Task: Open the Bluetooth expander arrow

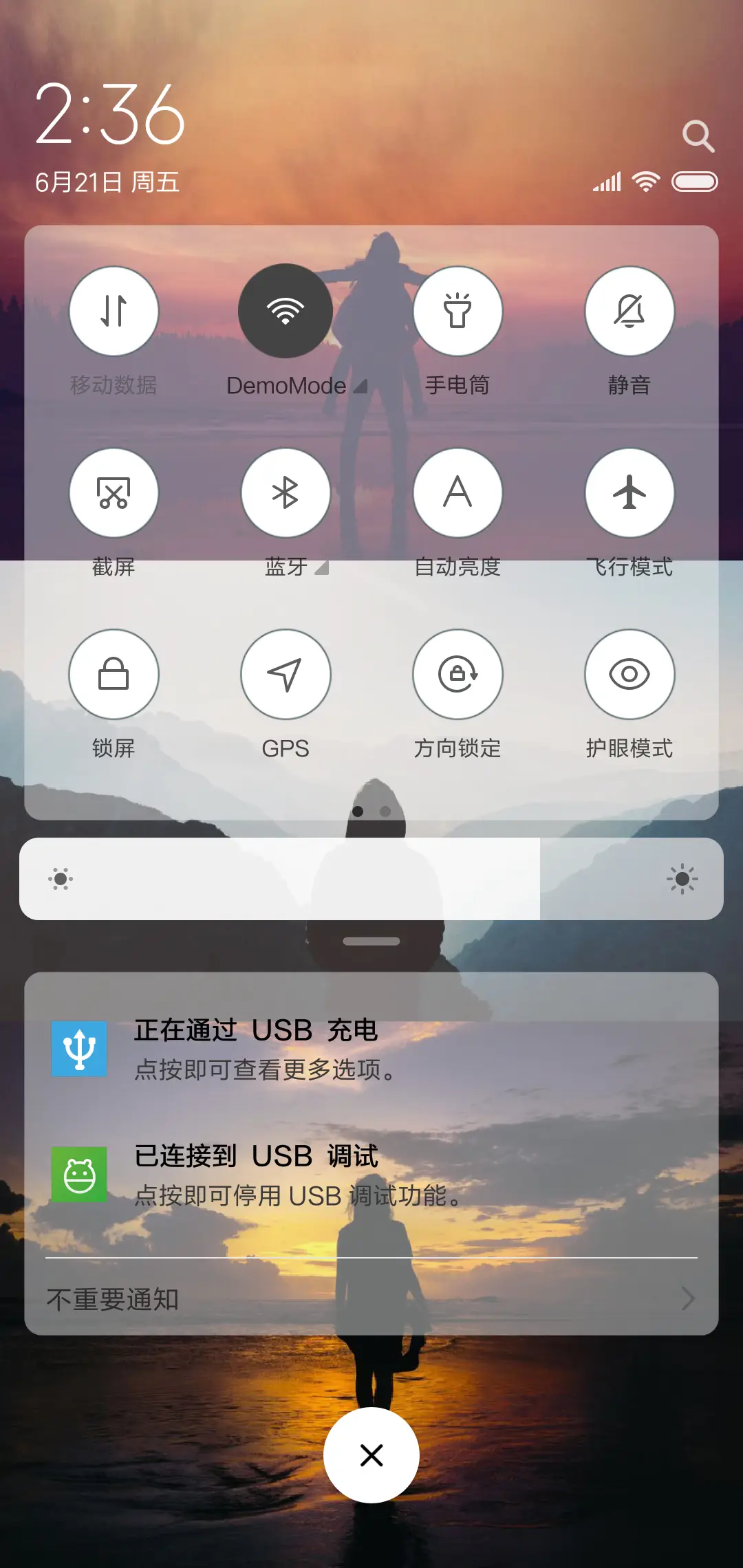Action: coord(321,568)
